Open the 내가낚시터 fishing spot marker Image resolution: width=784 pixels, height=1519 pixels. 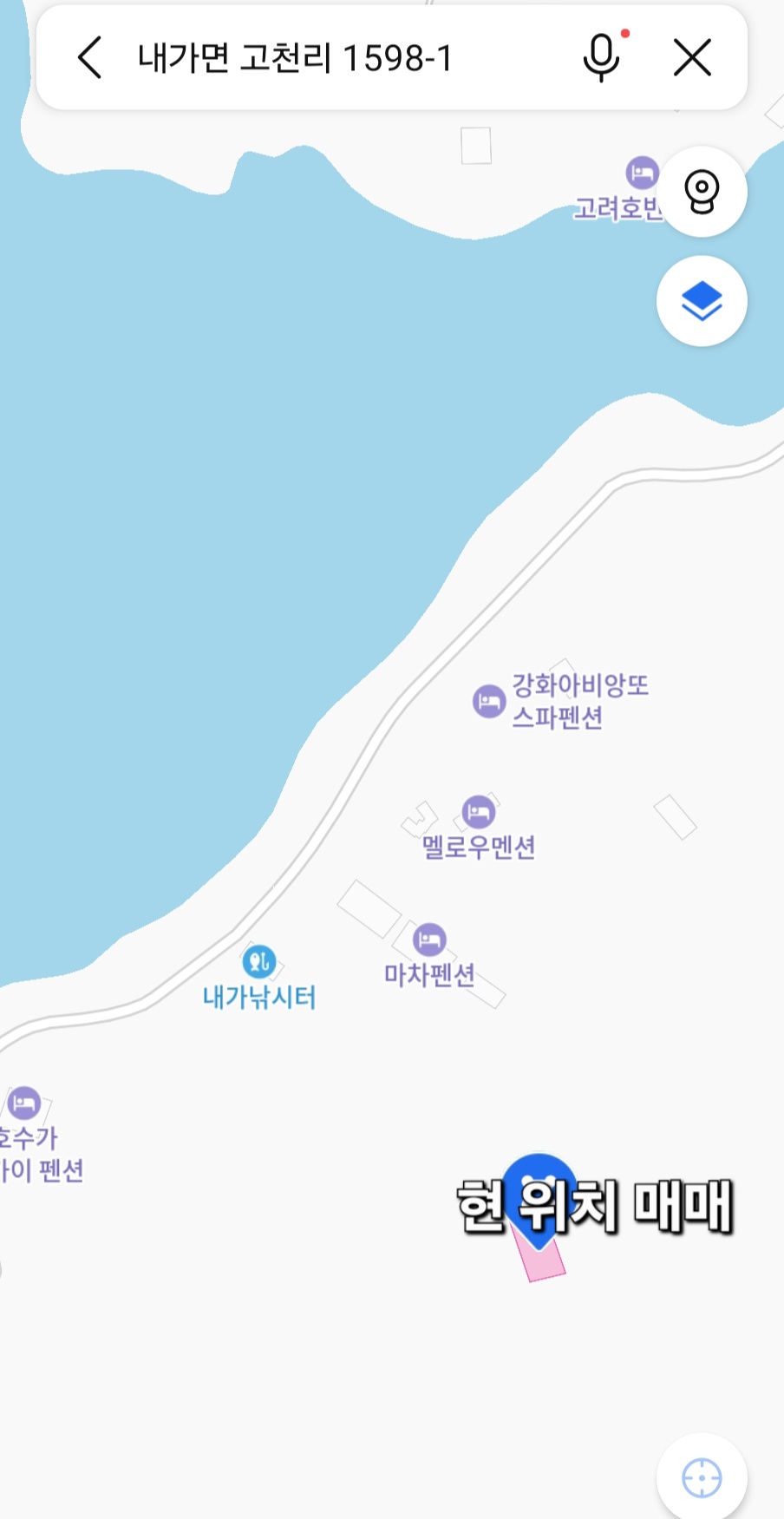258,960
